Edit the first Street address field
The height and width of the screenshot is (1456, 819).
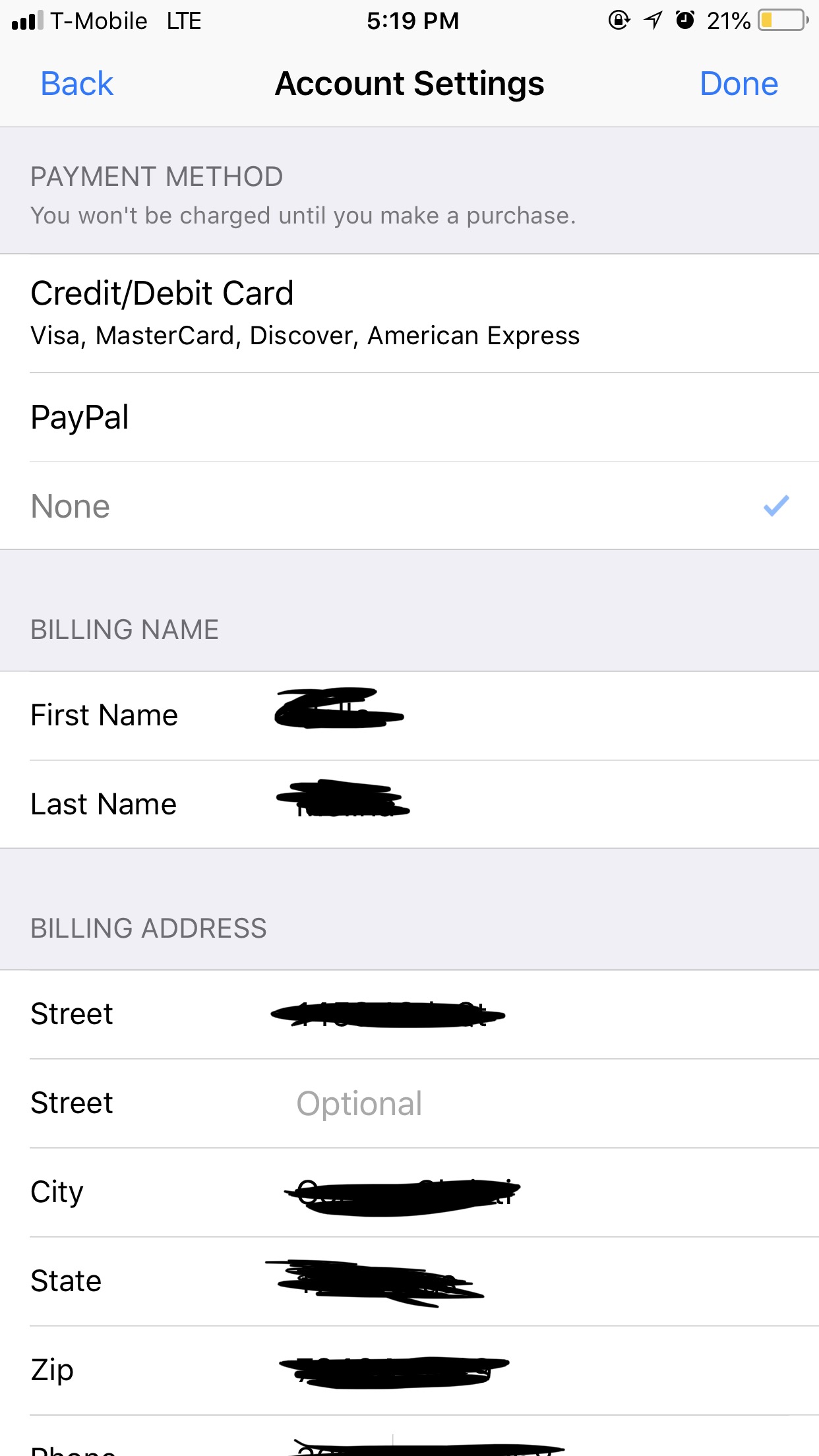click(462, 1014)
